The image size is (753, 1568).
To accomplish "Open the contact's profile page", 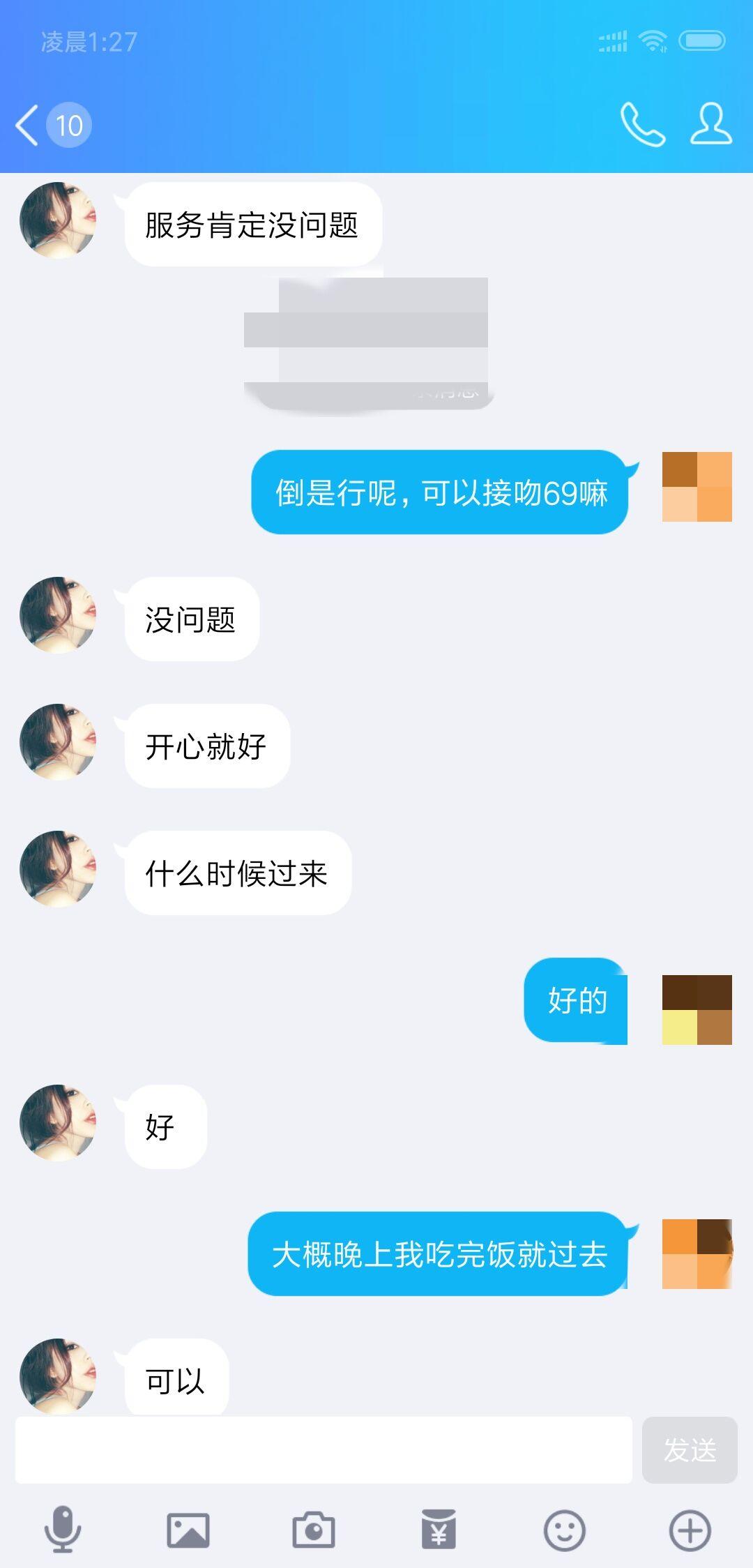I will pyautogui.click(x=710, y=125).
